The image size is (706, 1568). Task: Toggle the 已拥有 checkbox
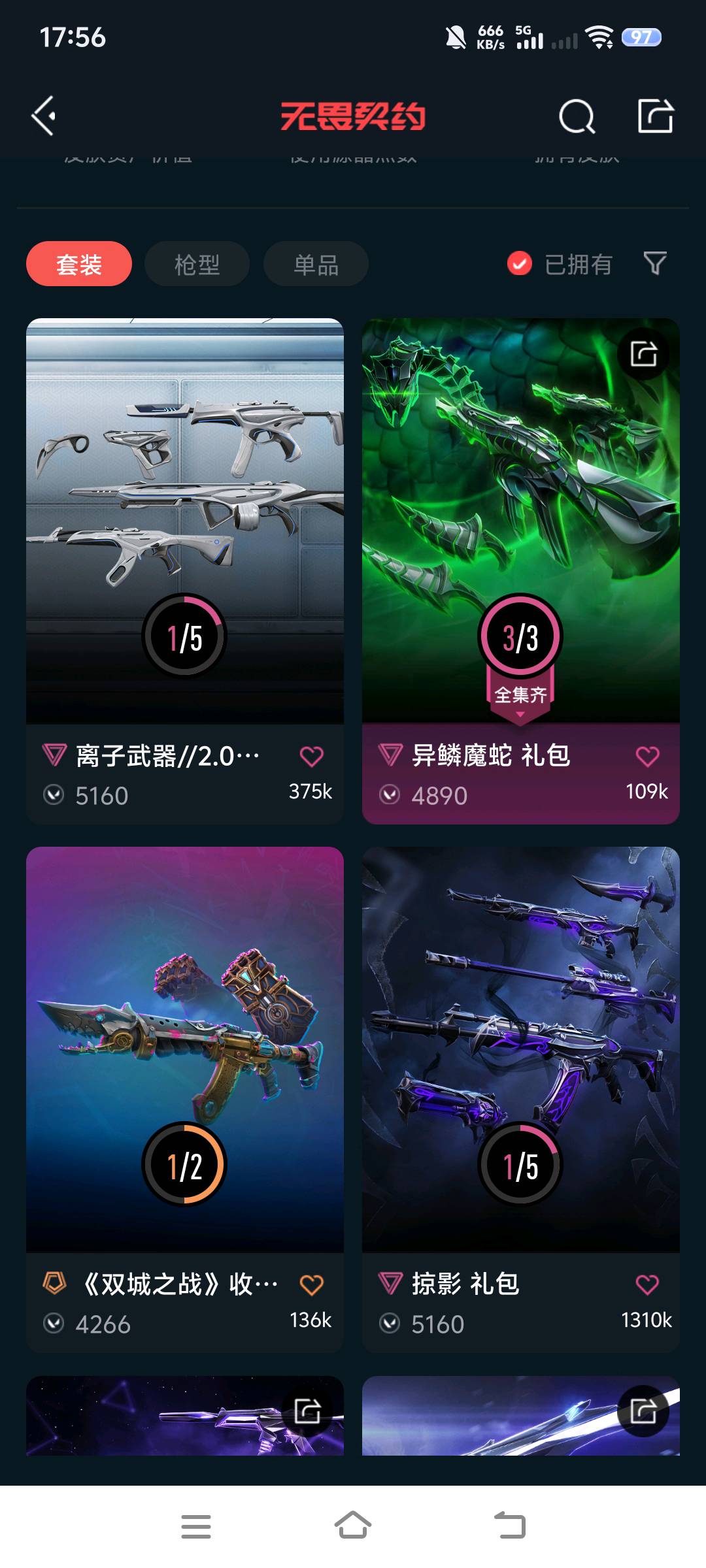[520, 264]
